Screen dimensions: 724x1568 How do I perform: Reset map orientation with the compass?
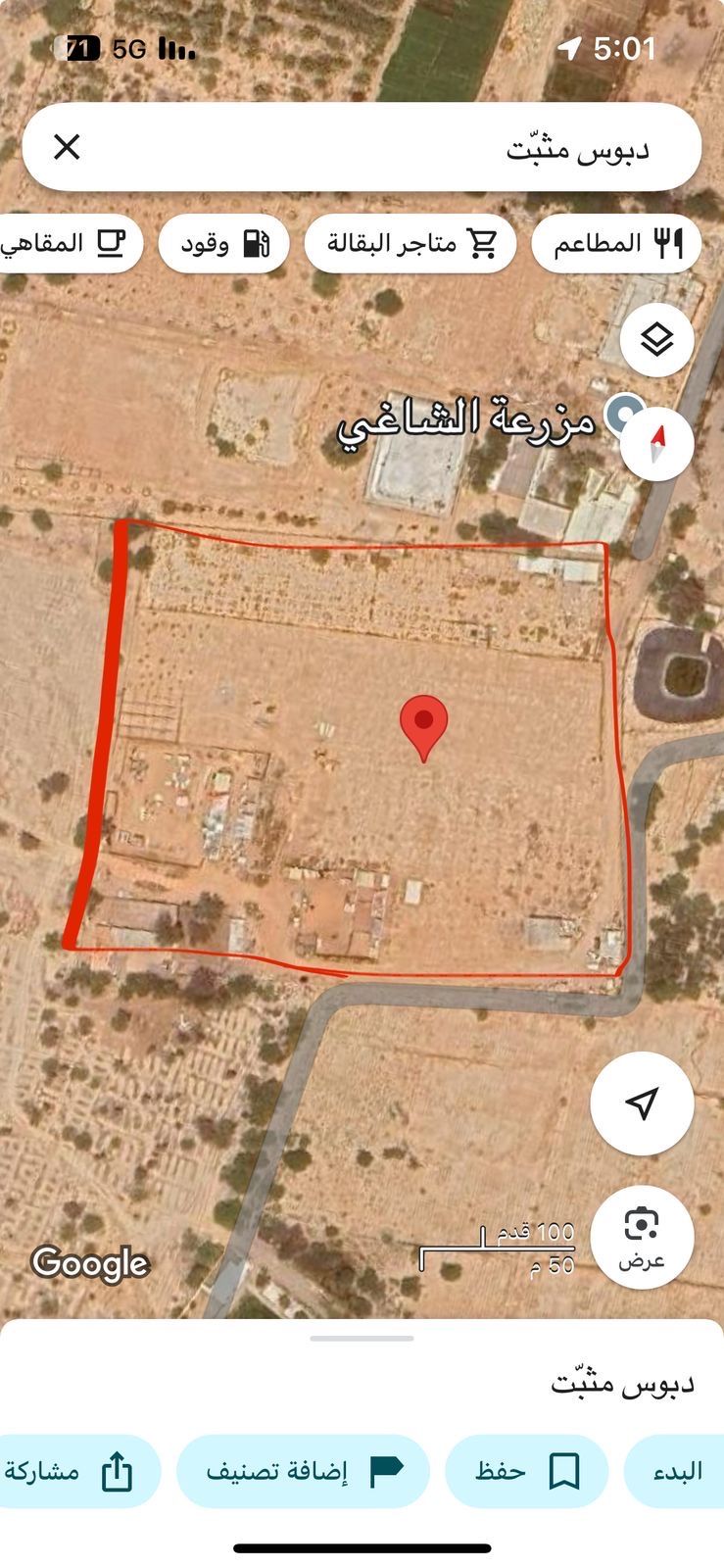656,444
